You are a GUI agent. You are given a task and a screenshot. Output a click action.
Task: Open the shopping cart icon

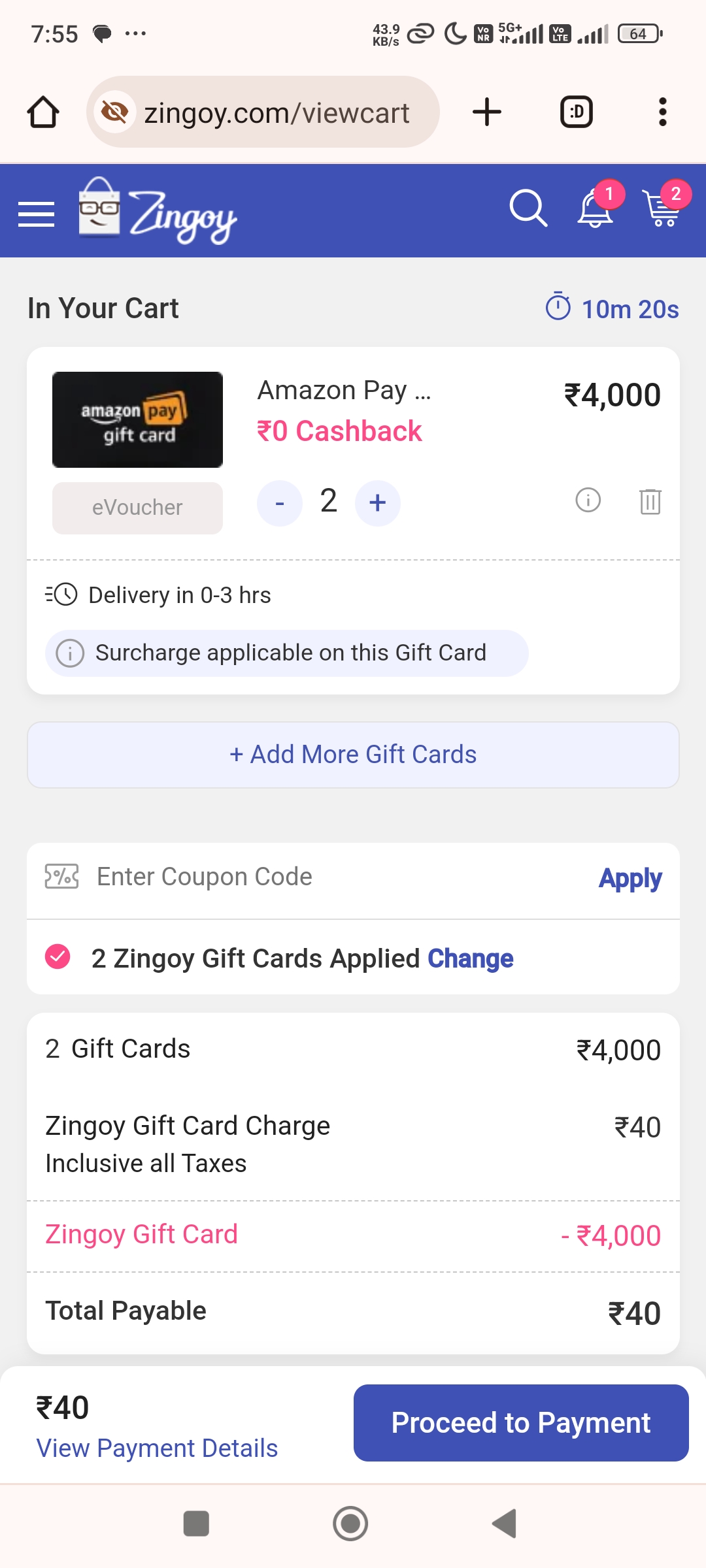pos(663,208)
